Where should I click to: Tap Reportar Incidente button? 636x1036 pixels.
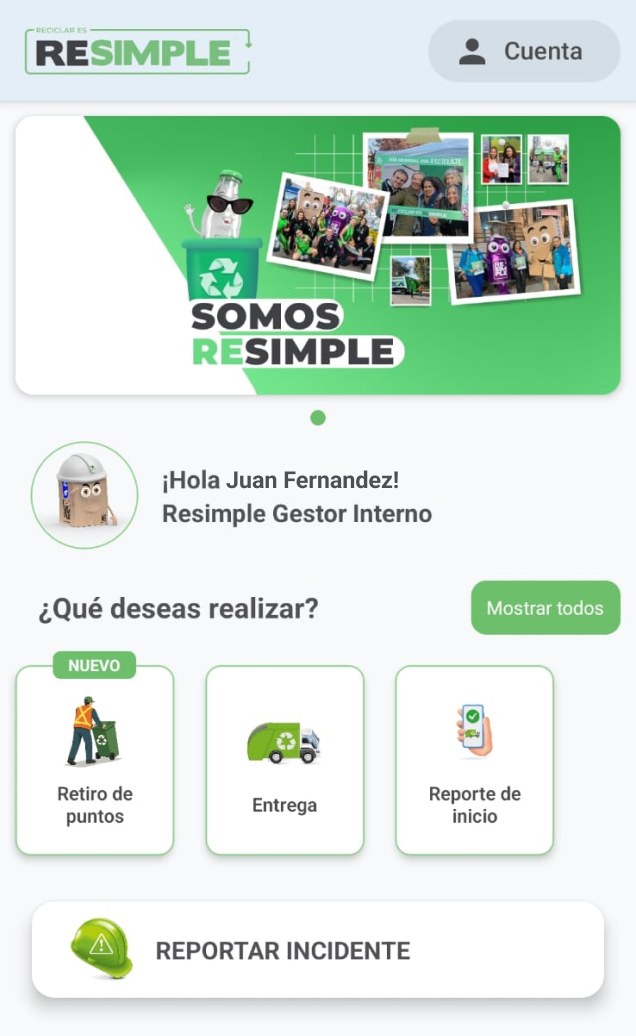pos(318,950)
